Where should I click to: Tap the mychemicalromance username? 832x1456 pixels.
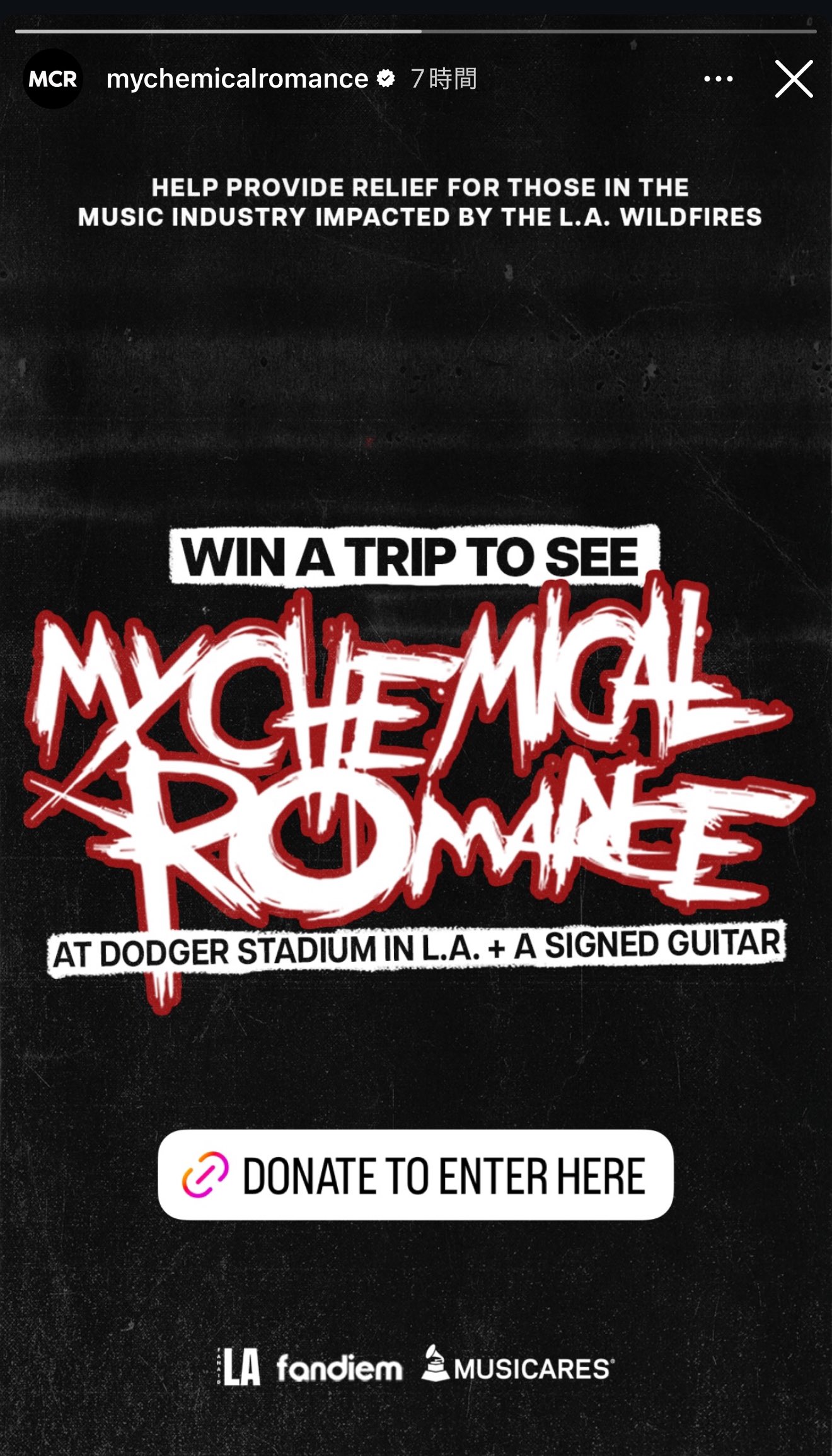(237, 79)
